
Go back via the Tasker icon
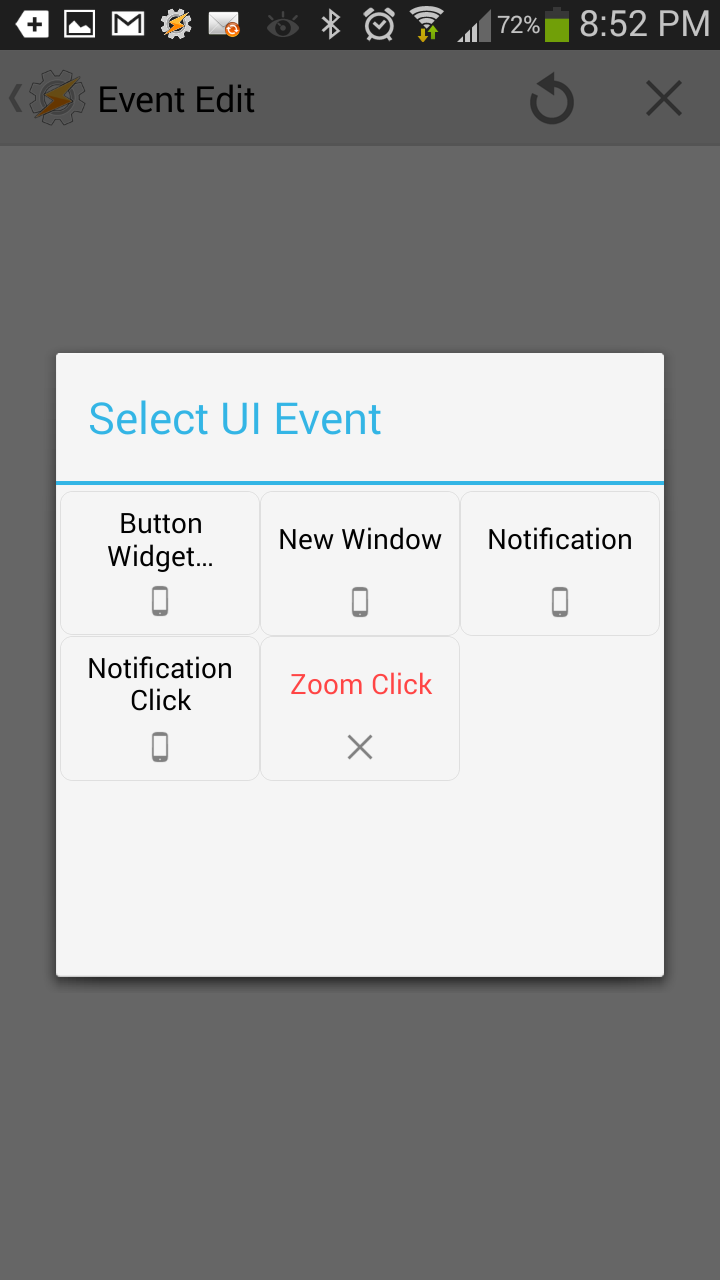point(48,99)
